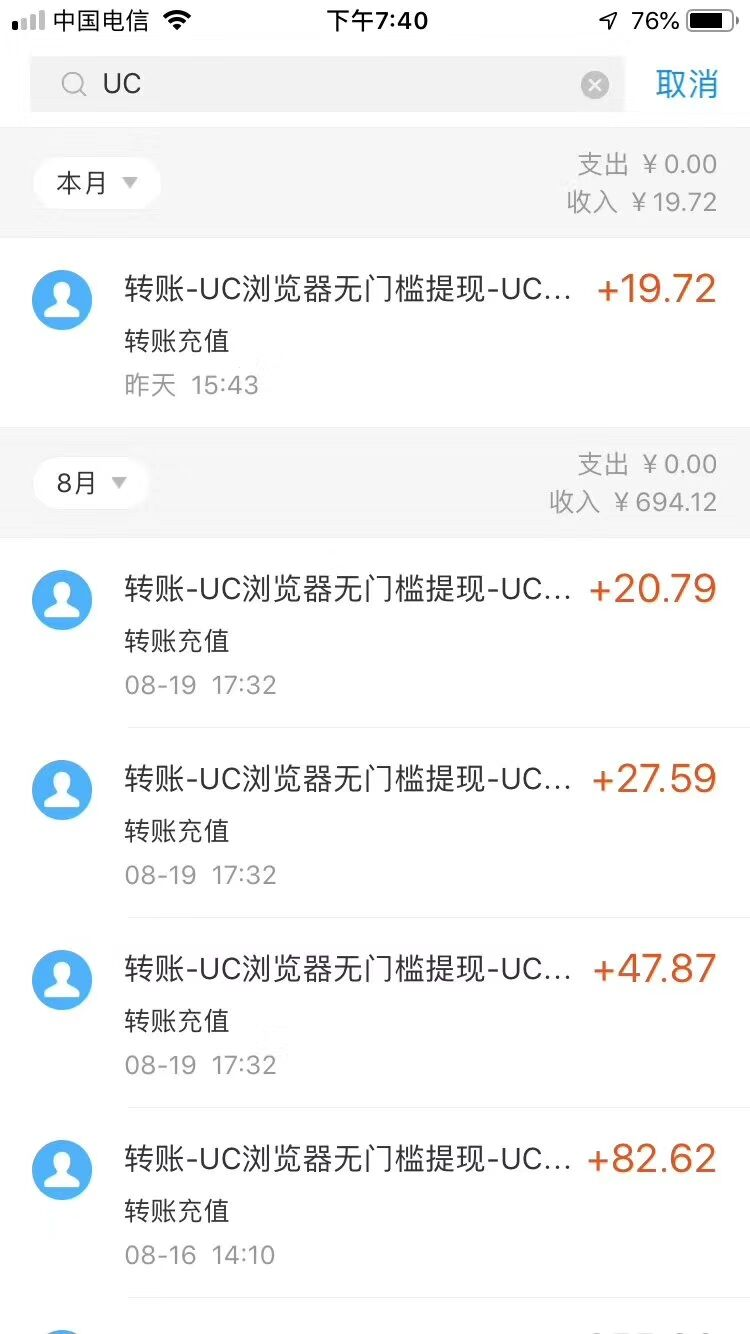Open the +20.79 transfer record
This screenshot has width=750, height=1334.
click(375, 633)
